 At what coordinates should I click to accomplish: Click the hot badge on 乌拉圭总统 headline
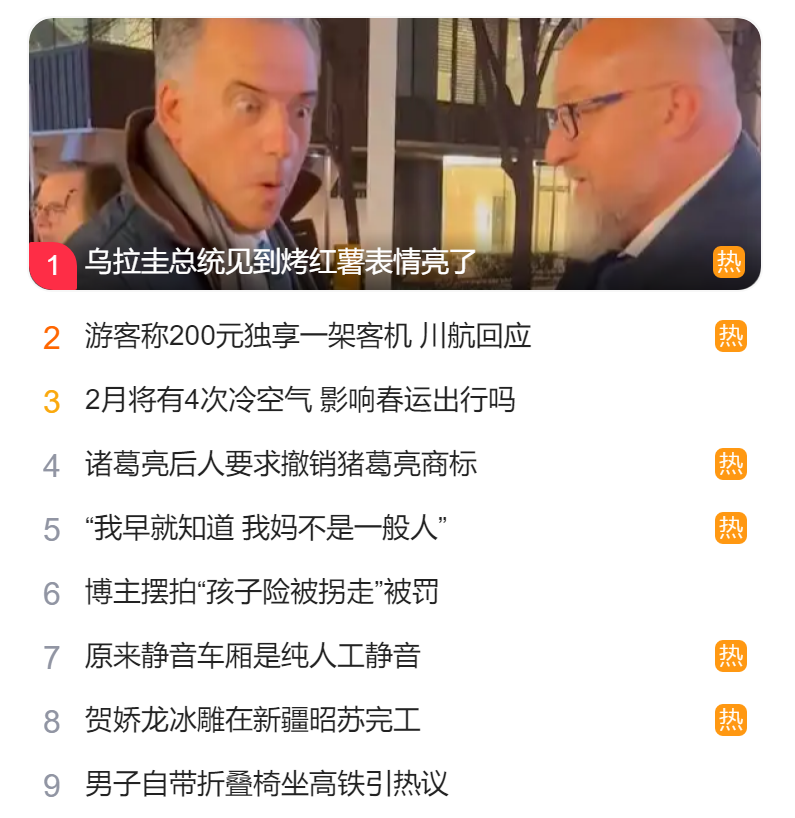pos(731,262)
